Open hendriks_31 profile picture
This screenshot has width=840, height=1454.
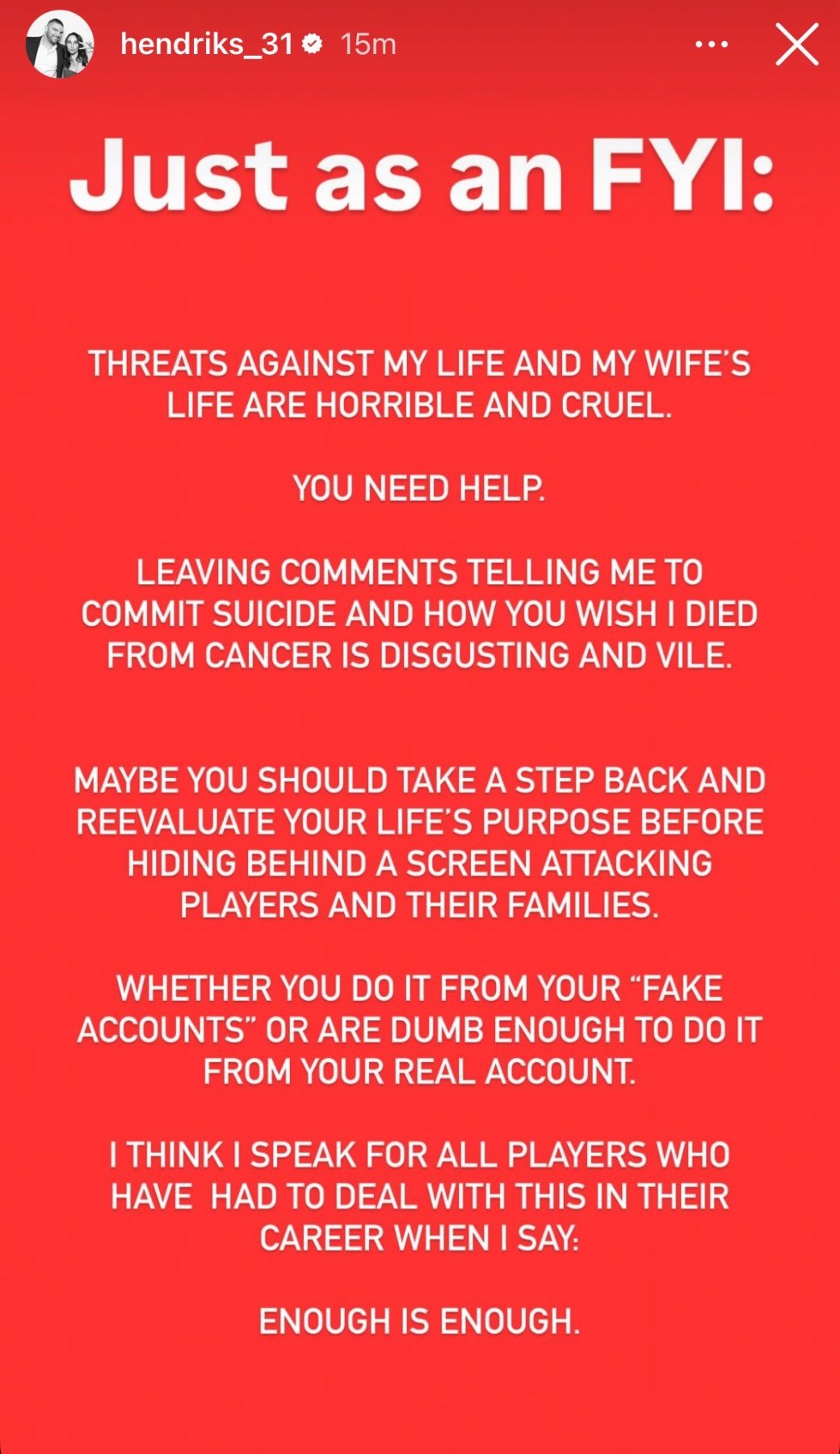(x=59, y=44)
